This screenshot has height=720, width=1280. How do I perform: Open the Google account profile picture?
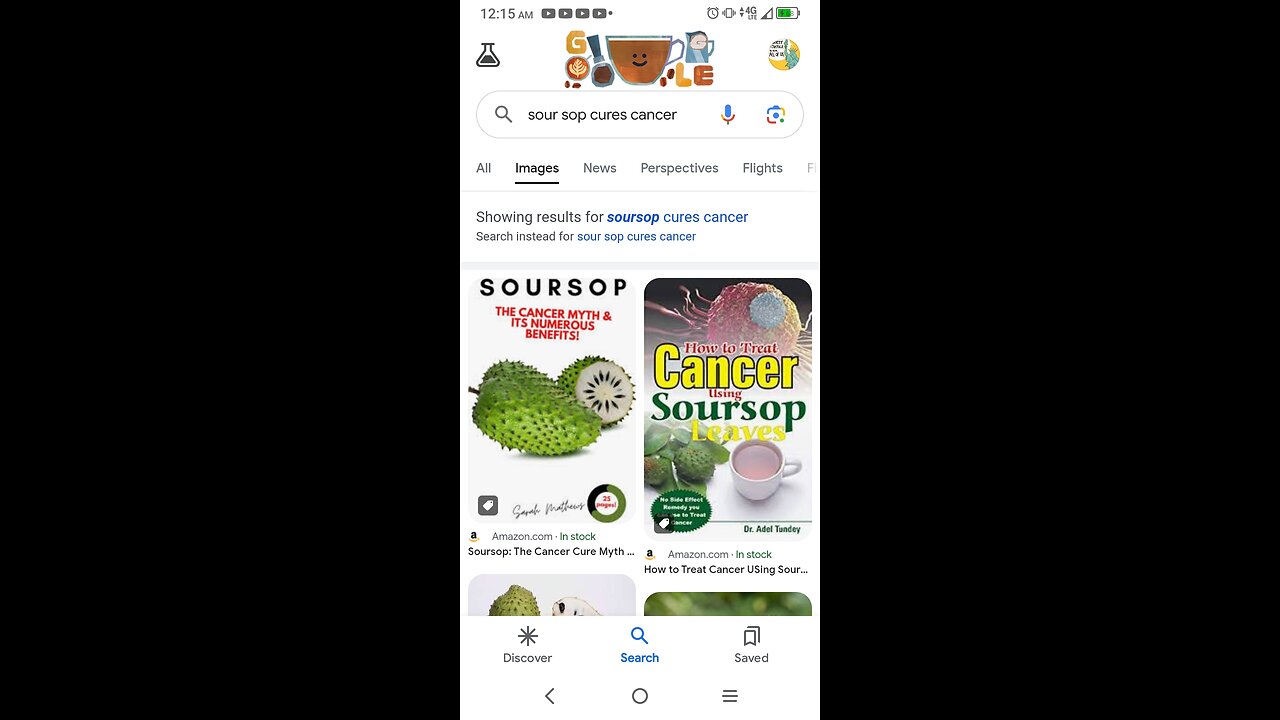pyautogui.click(x=783, y=55)
